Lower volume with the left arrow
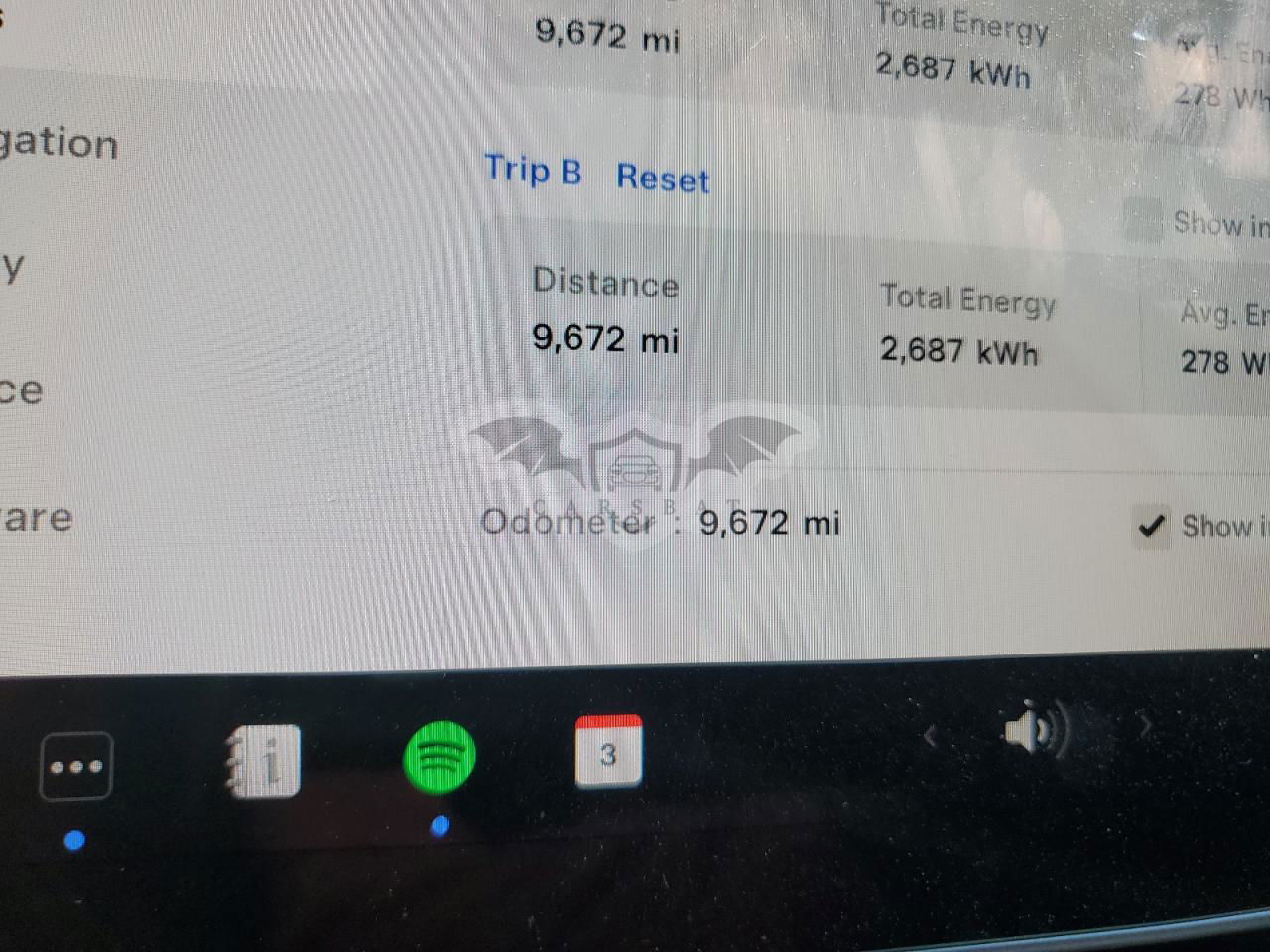This screenshot has height=952, width=1270. coord(930,736)
